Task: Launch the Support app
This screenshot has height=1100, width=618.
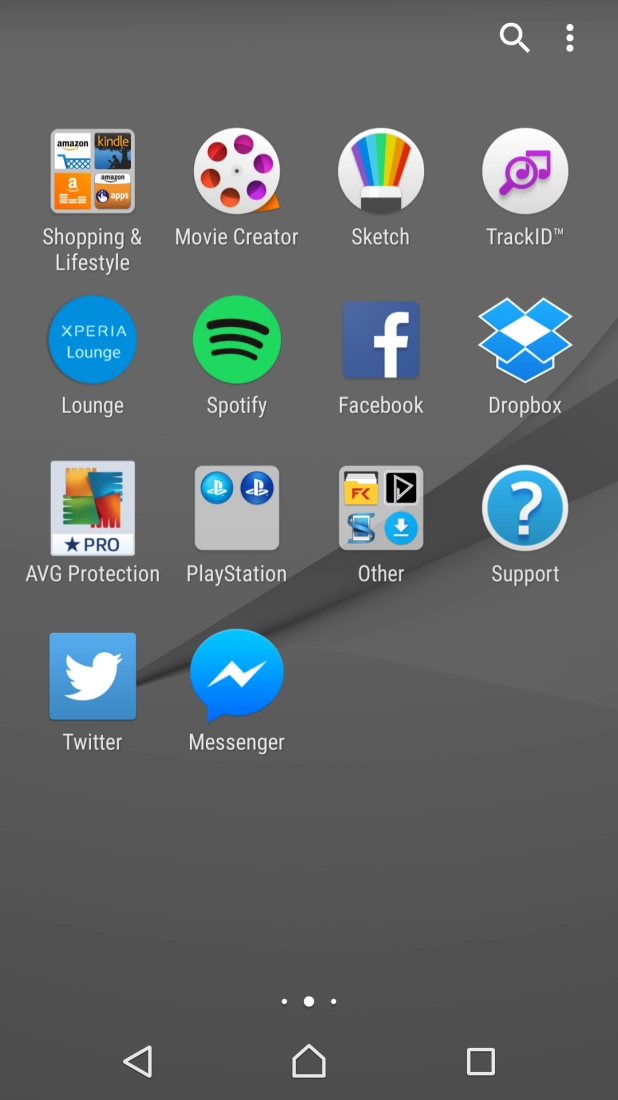Action: (525, 508)
